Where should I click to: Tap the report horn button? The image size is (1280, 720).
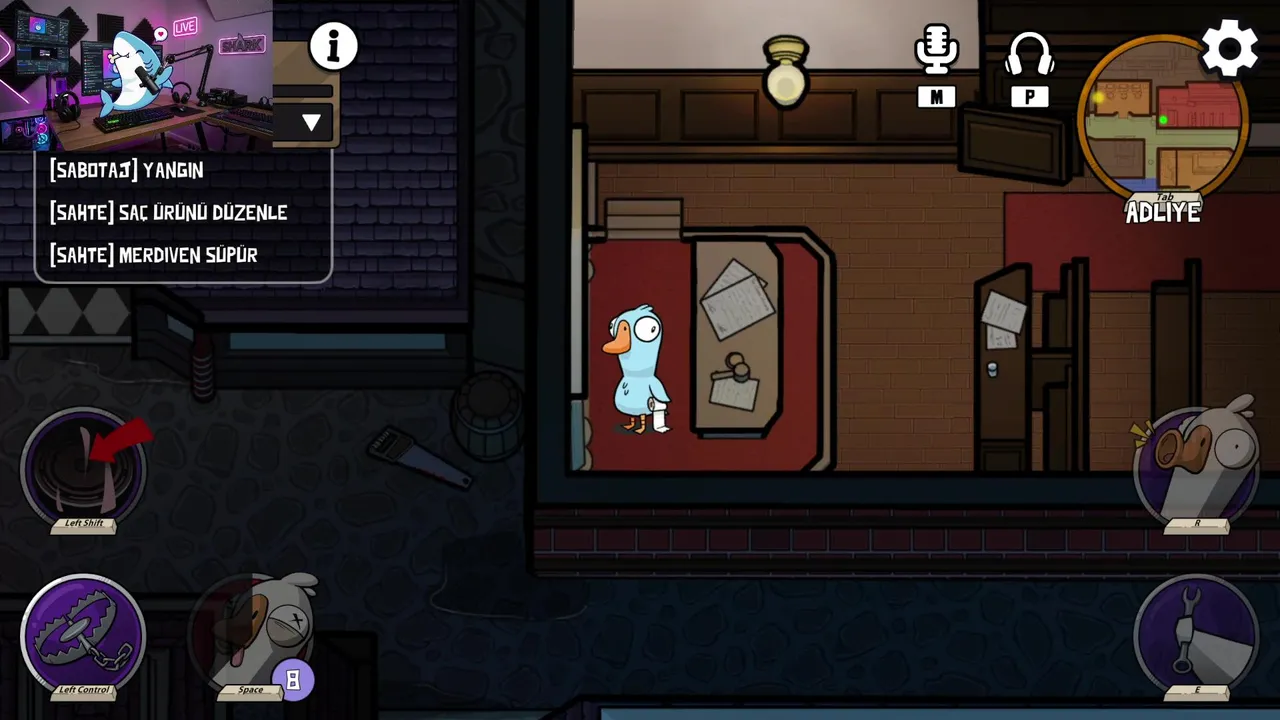click(1197, 463)
